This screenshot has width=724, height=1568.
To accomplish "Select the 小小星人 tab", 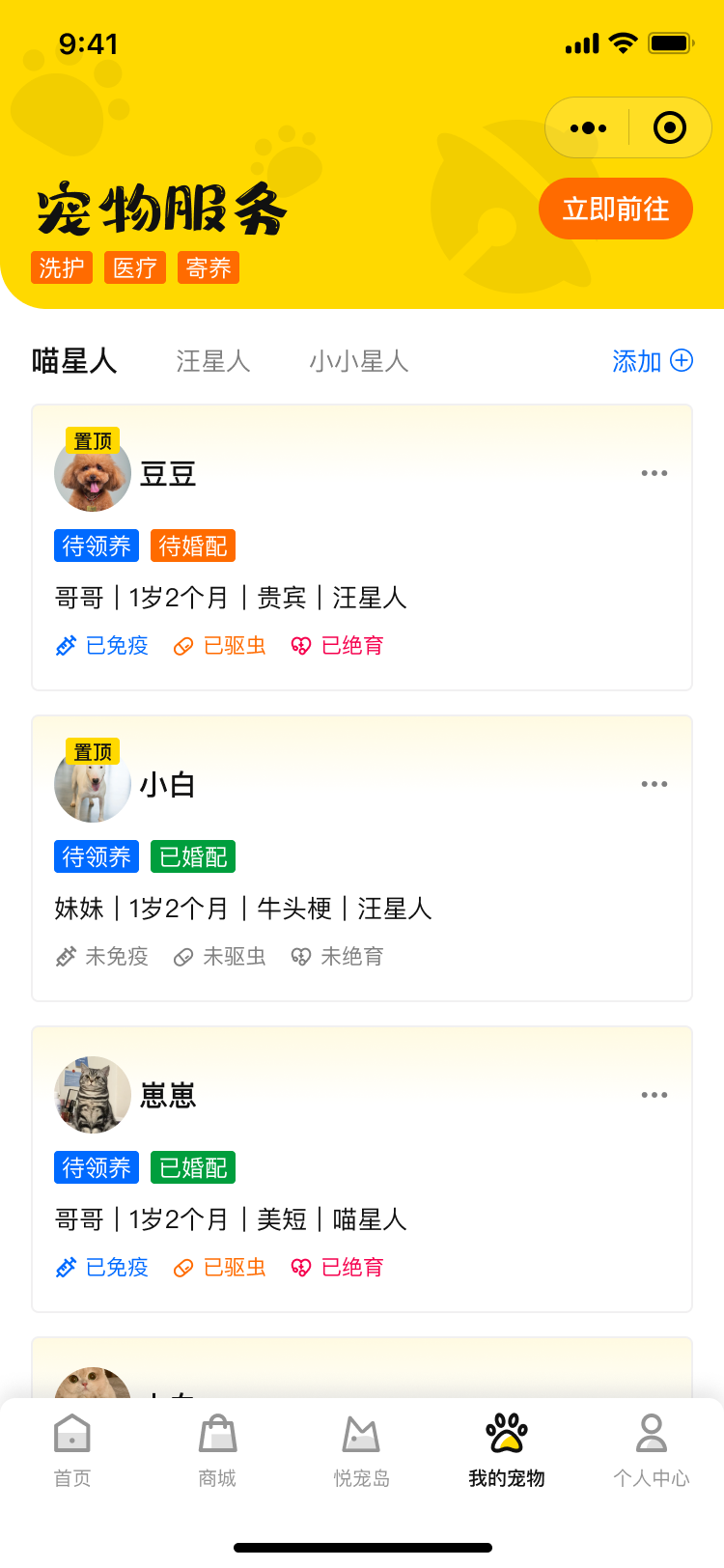I will pyautogui.click(x=359, y=360).
